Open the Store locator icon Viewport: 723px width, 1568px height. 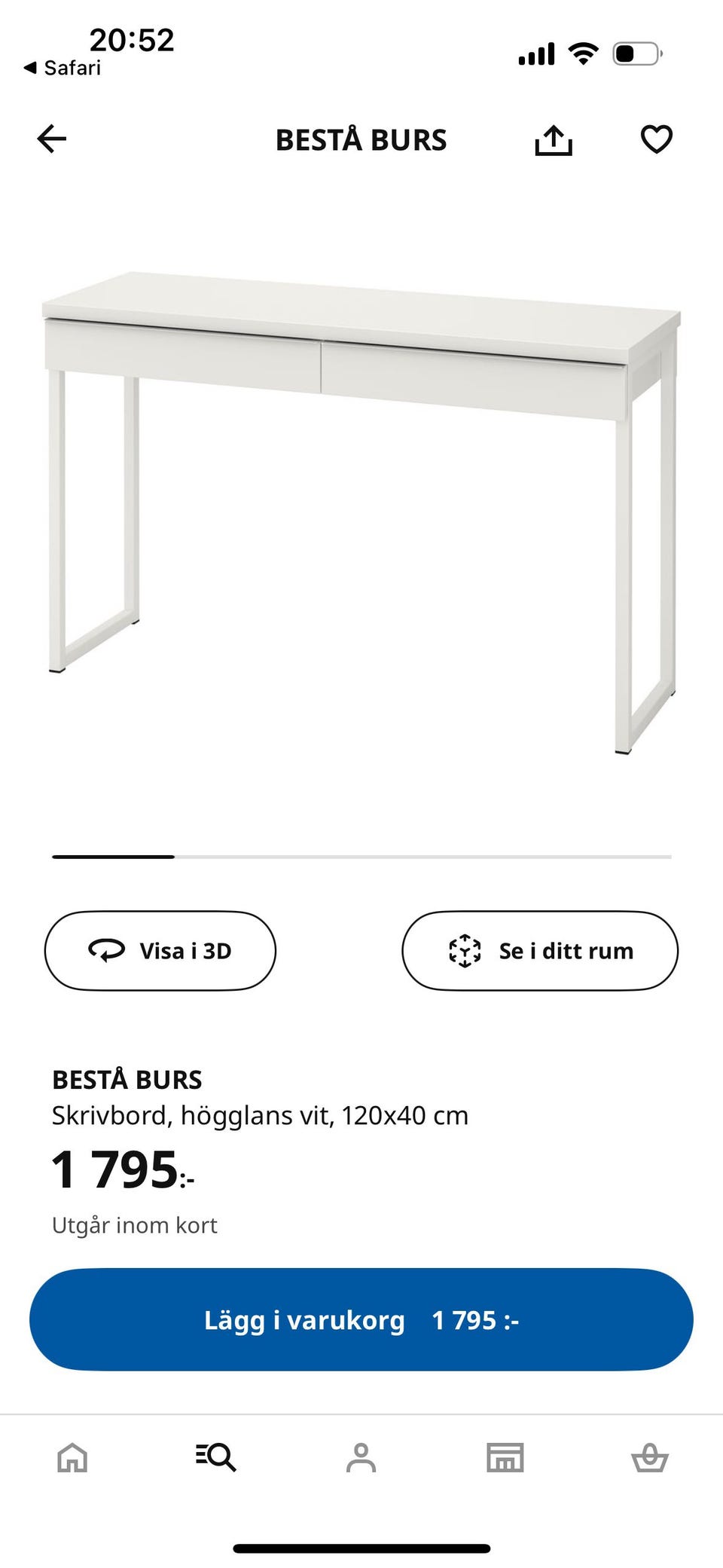[x=506, y=1457]
